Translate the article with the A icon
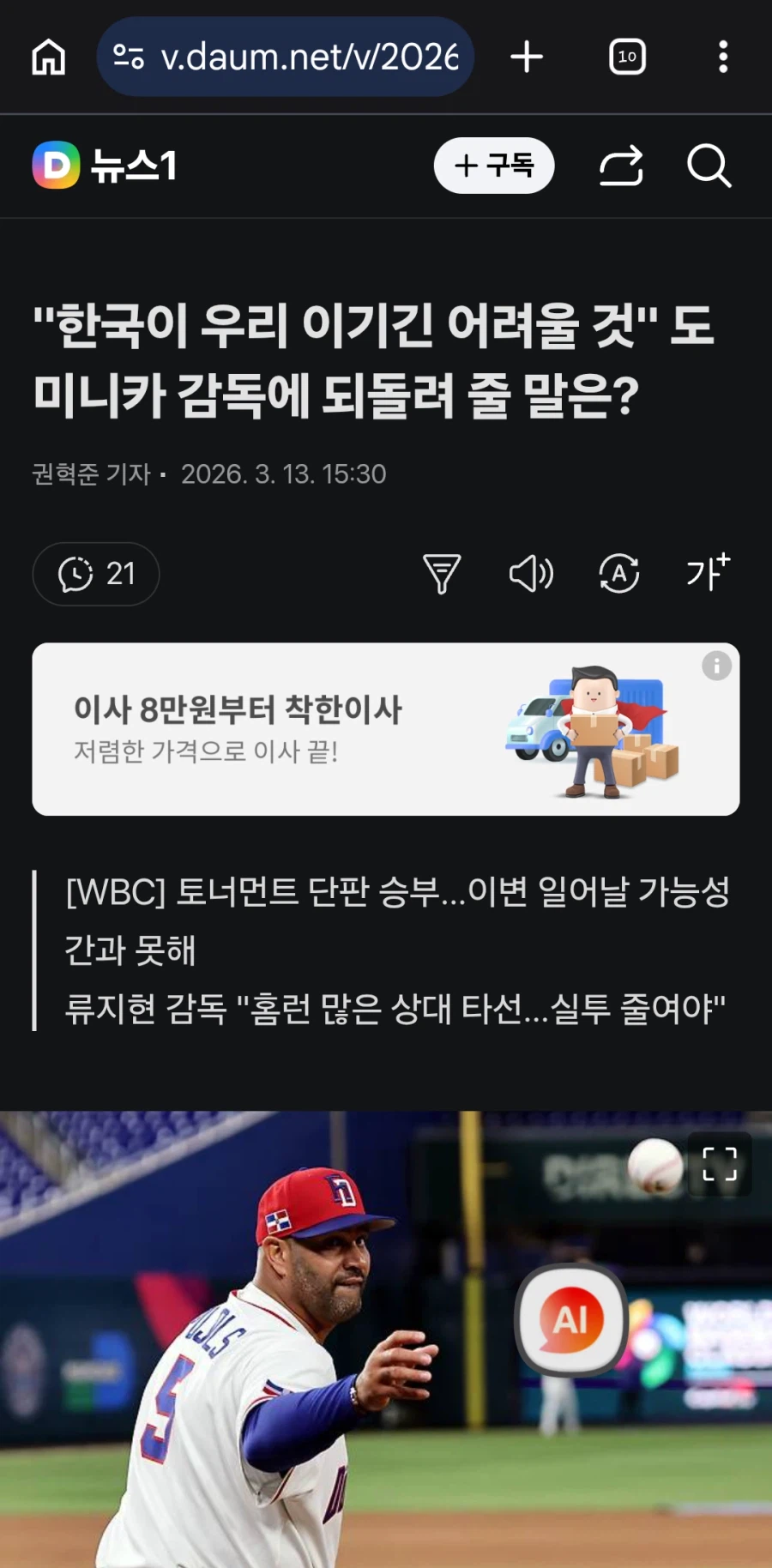The width and height of the screenshot is (772, 1568). click(619, 574)
